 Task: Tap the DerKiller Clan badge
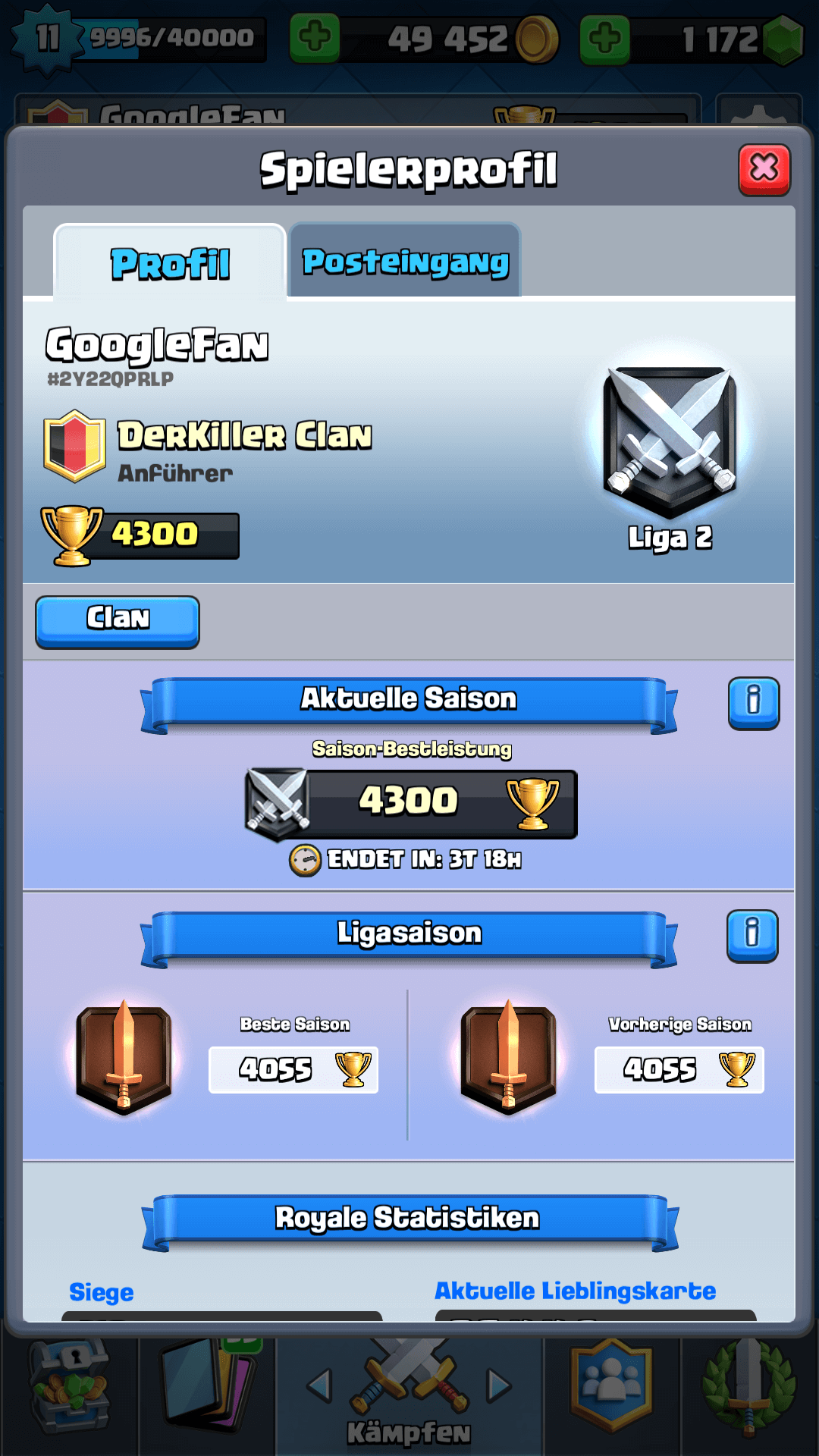coord(74,446)
